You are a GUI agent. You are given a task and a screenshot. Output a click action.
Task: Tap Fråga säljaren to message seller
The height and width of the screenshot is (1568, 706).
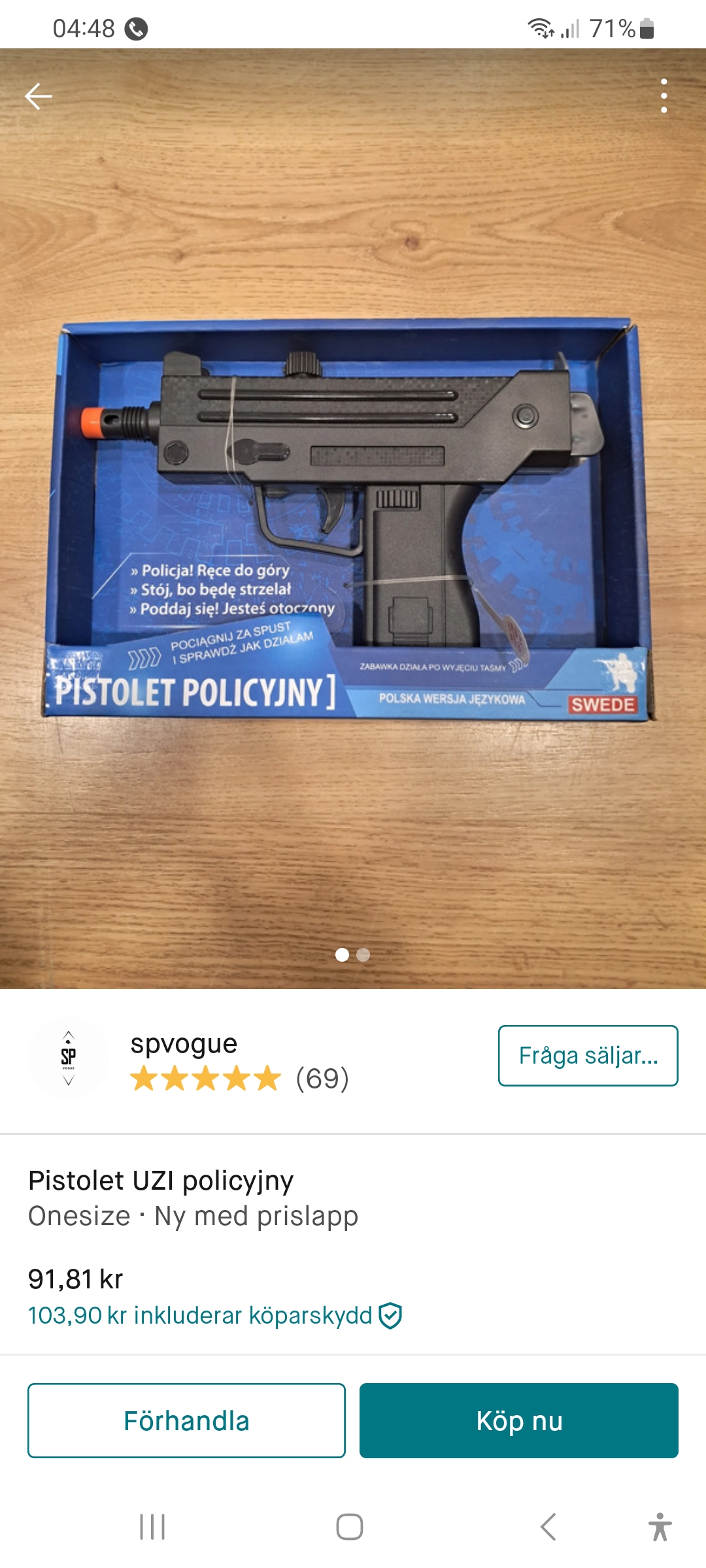[588, 1056]
